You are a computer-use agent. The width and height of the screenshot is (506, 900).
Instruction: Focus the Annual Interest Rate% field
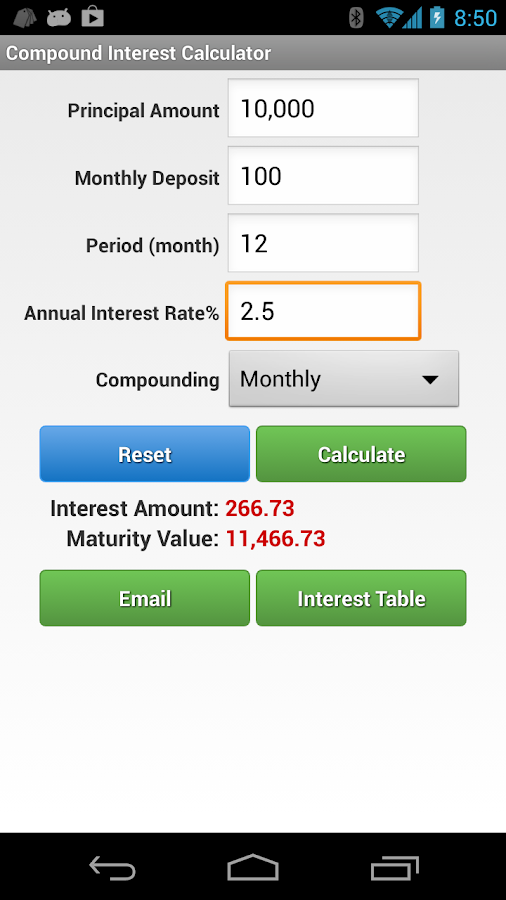pyautogui.click(x=323, y=311)
